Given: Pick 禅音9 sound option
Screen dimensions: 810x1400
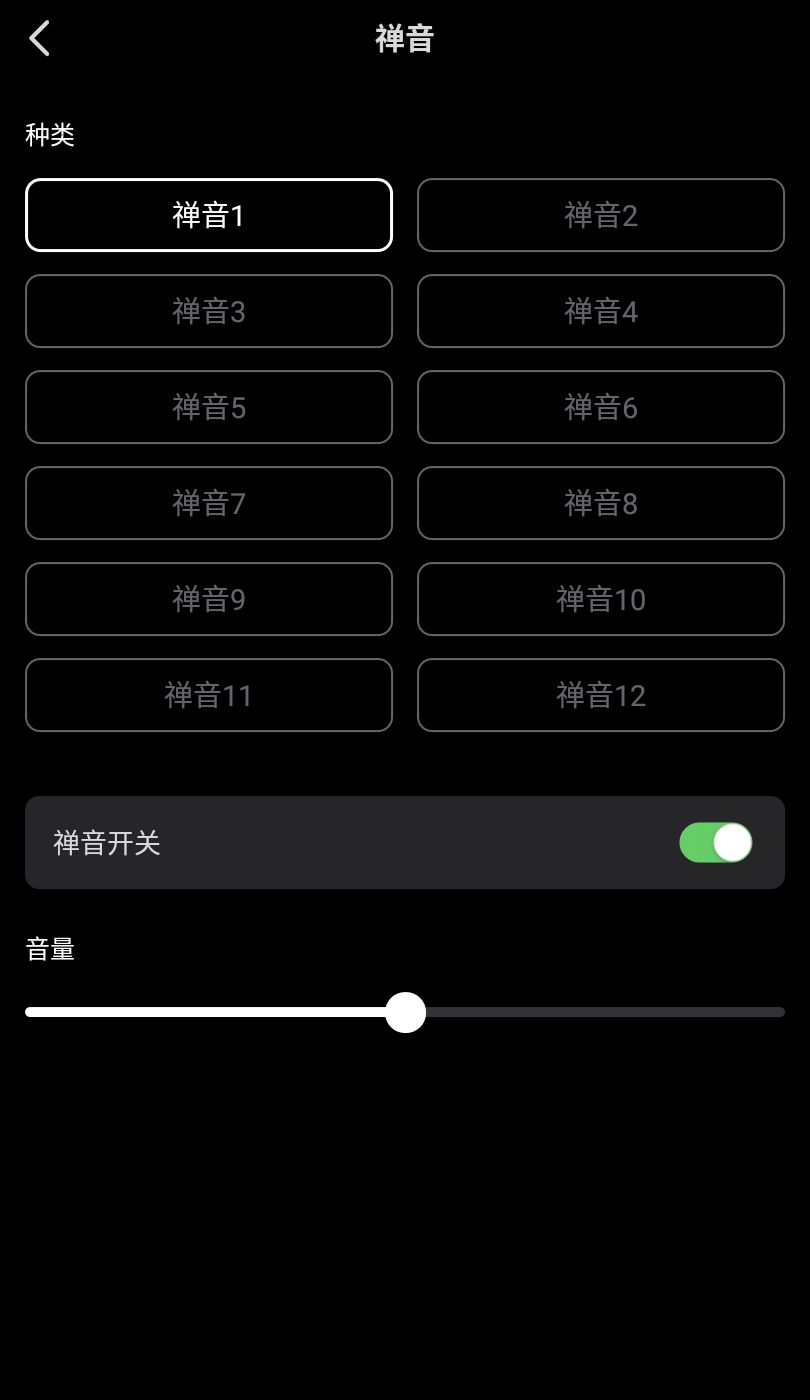Looking at the screenshot, I should tap(209, 599).
